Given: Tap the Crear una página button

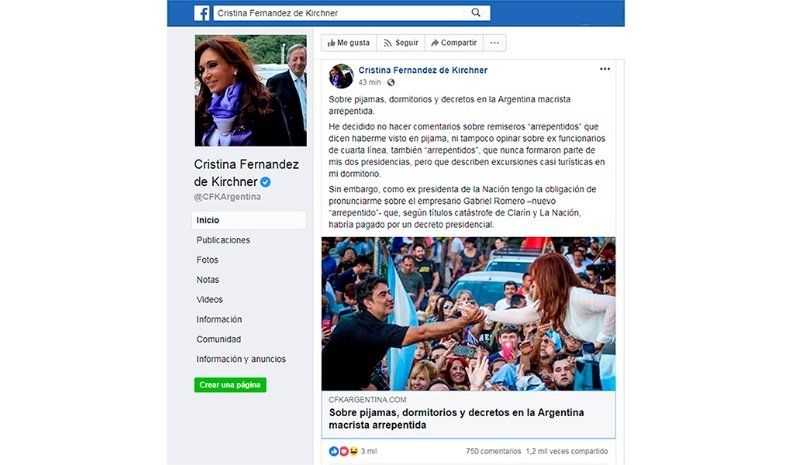Looking at the screenshot, I should click(x=230, y=385).
